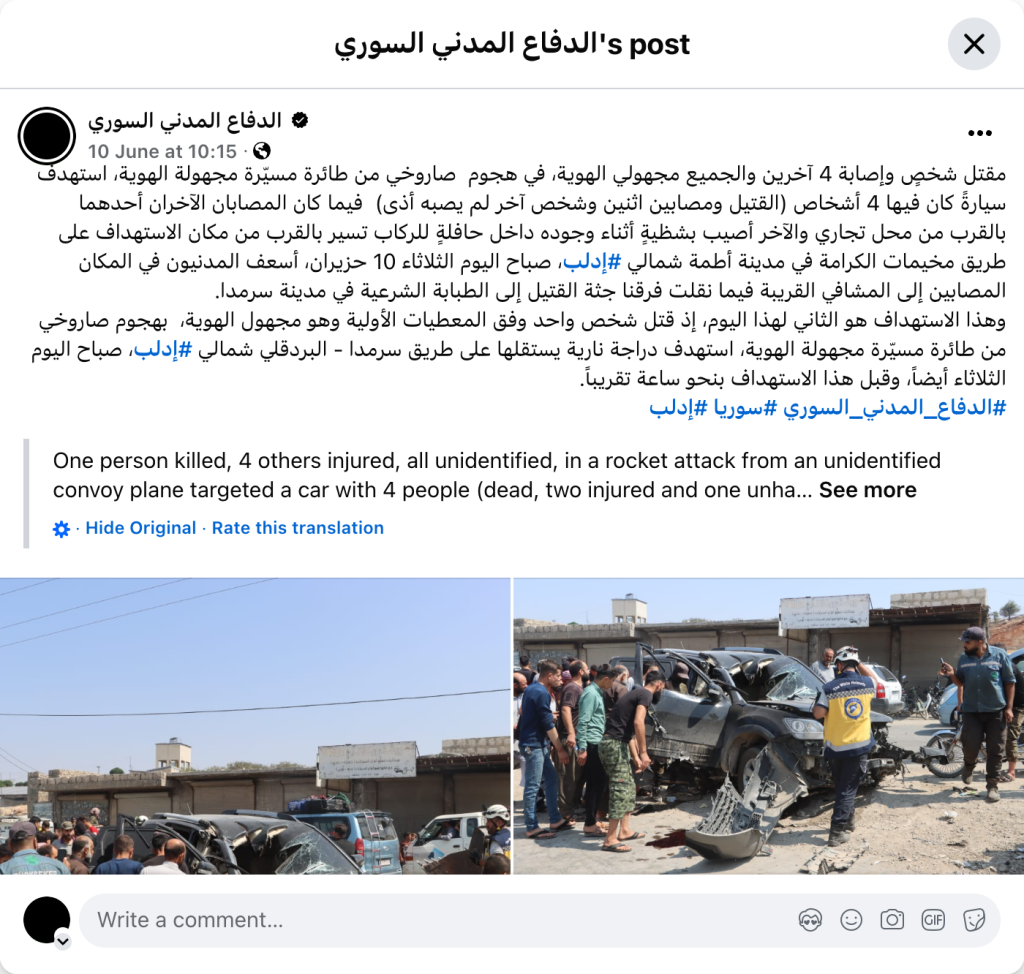Close the post dialog

click(973, 44)
